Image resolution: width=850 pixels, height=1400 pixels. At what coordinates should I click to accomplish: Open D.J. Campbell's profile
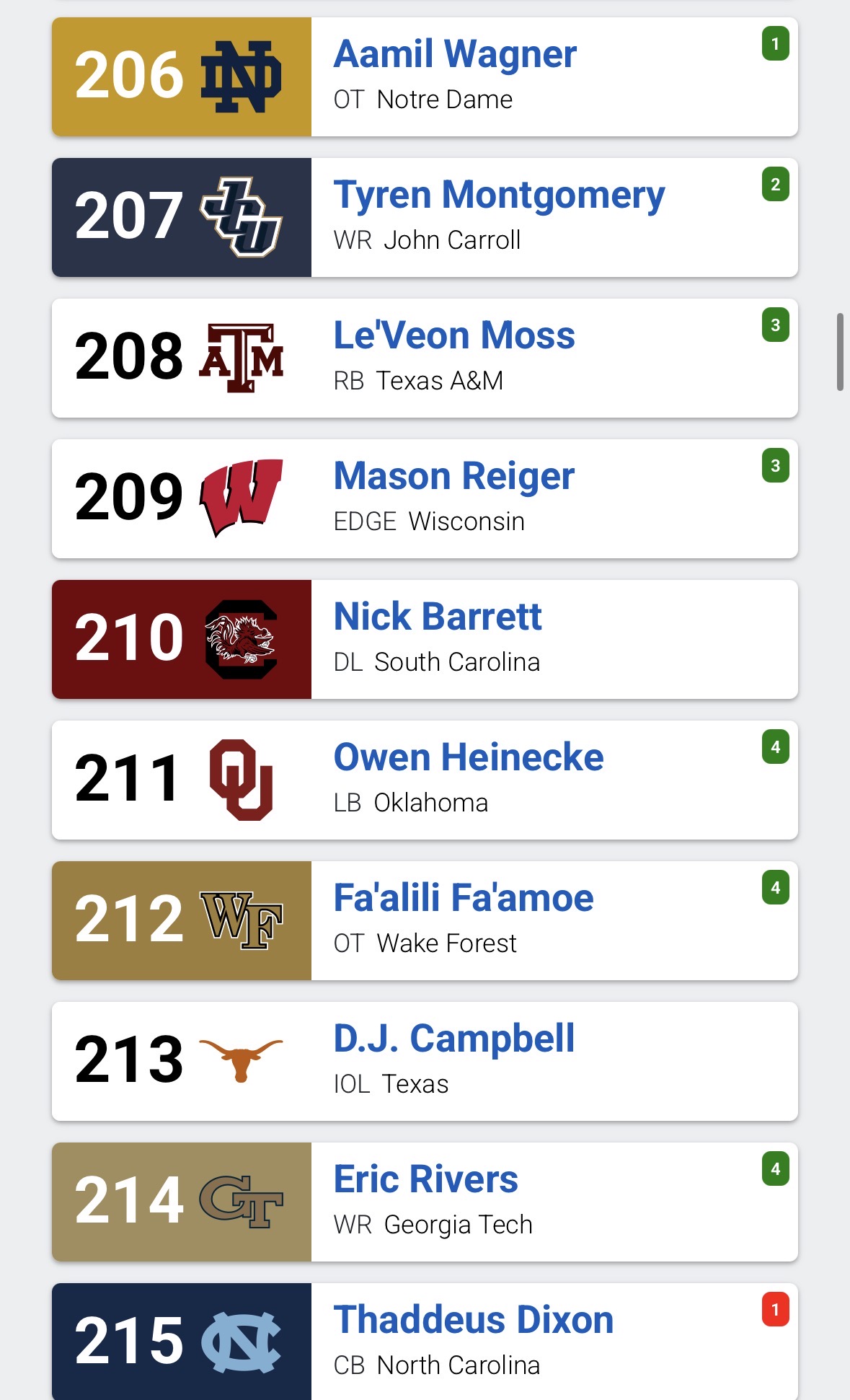pyautogui.click(x=454, y=1039)
